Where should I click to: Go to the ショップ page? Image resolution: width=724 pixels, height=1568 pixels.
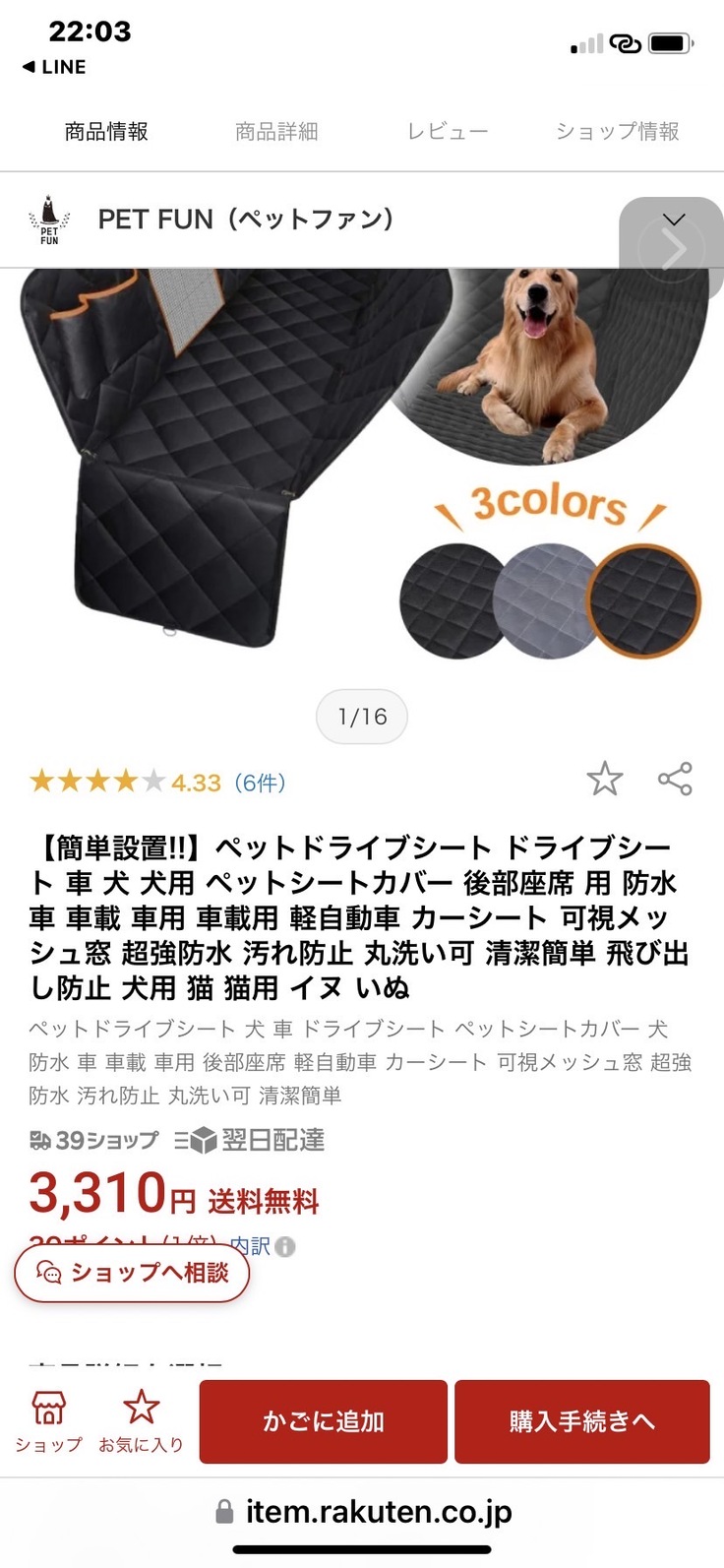pos(48,1421)
